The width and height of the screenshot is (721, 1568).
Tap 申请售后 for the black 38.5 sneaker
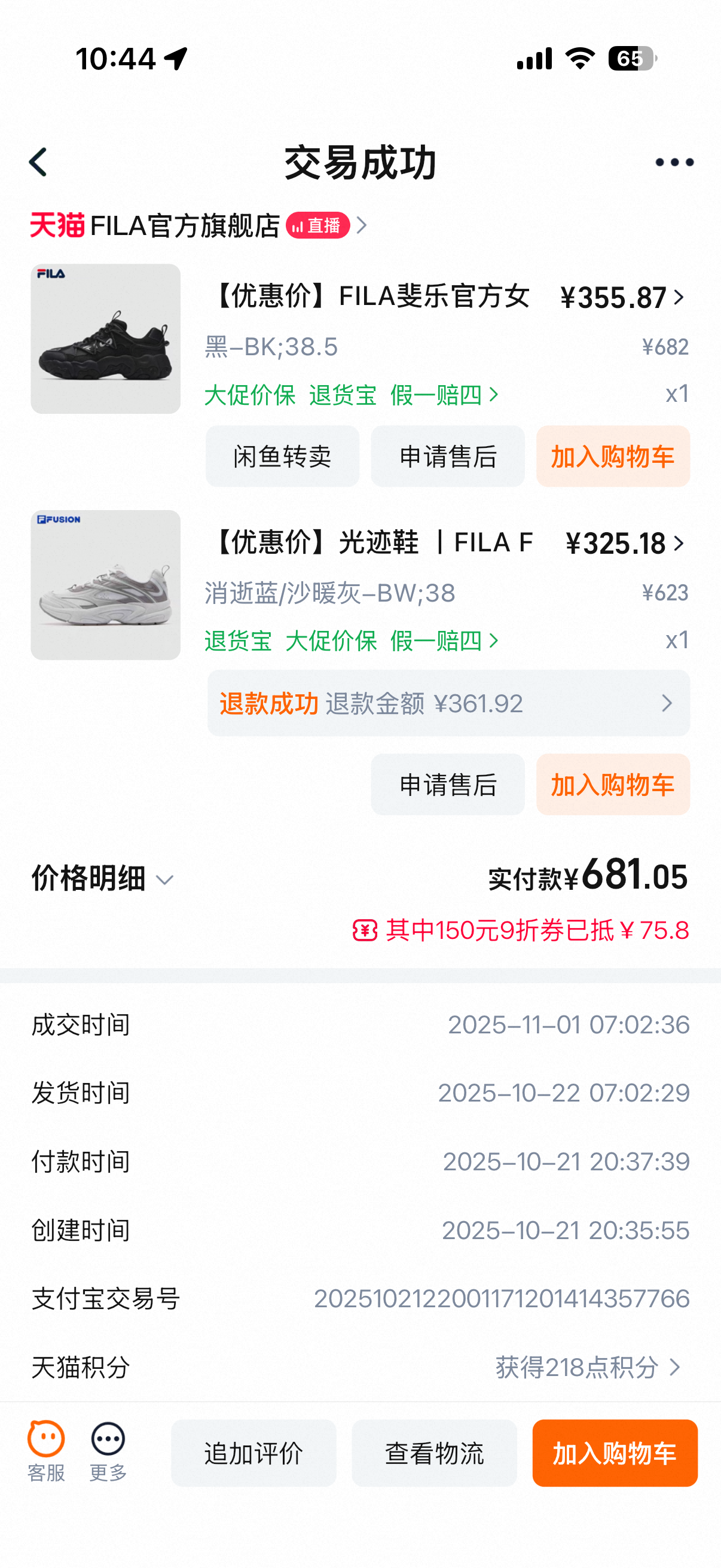tap(448, 456)
